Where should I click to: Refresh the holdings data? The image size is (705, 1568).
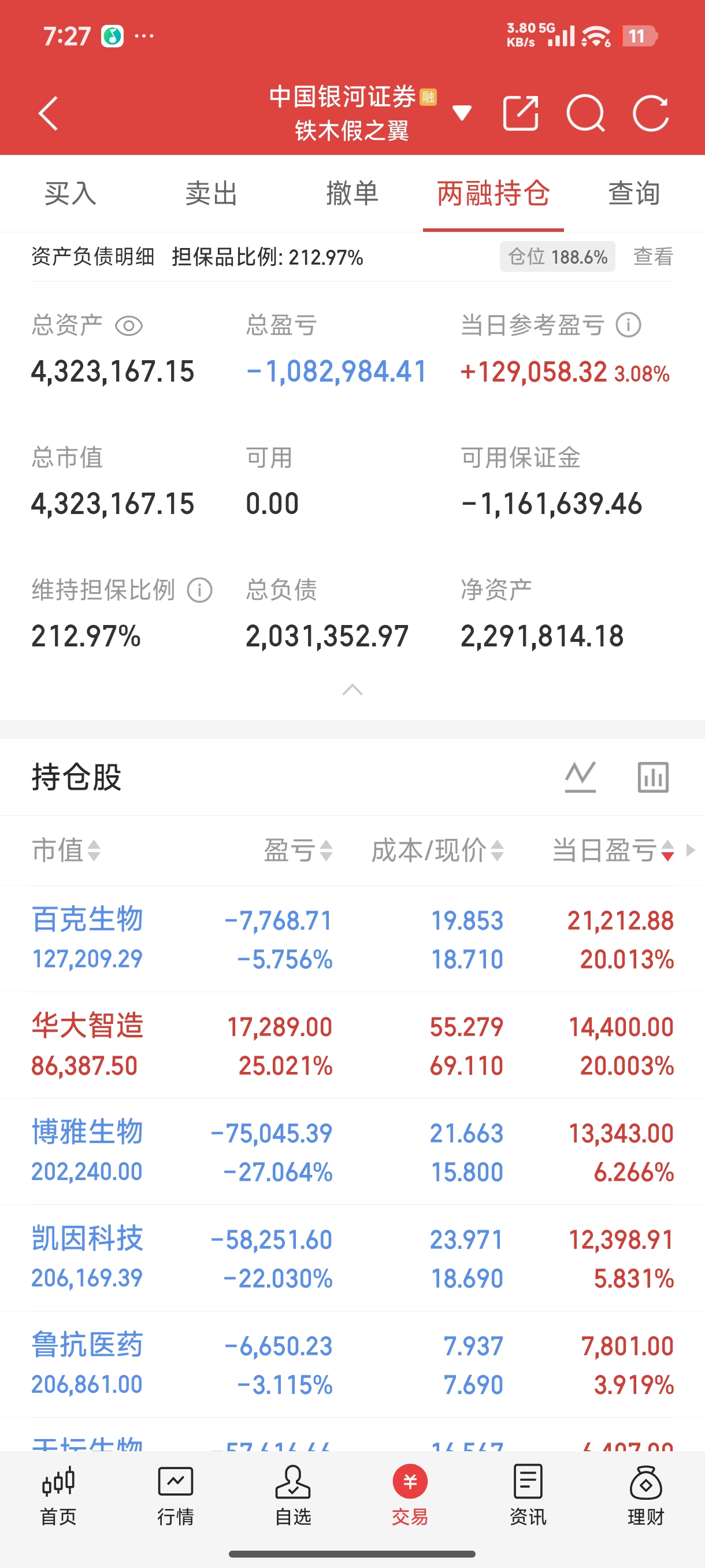651,113
